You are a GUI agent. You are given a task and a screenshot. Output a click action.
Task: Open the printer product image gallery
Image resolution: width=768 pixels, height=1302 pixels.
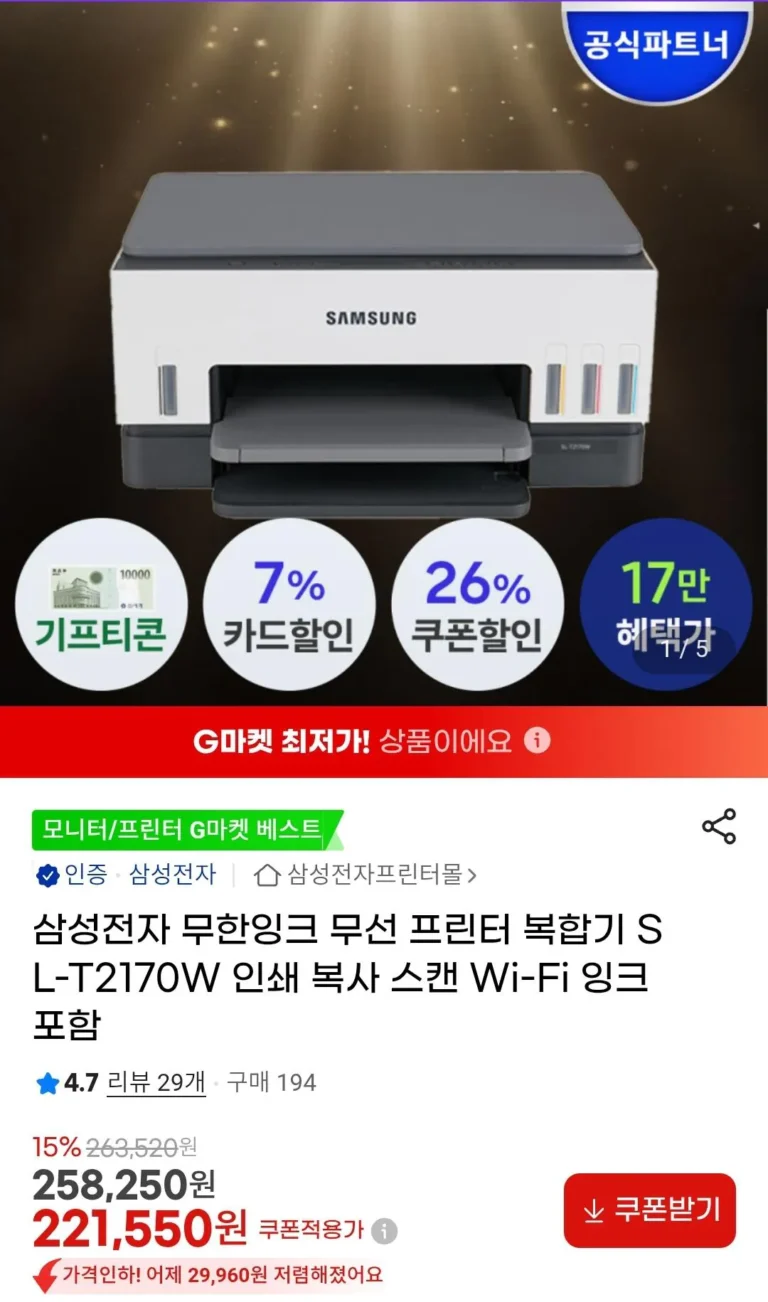pyautogui.click(x=384, y=340)
